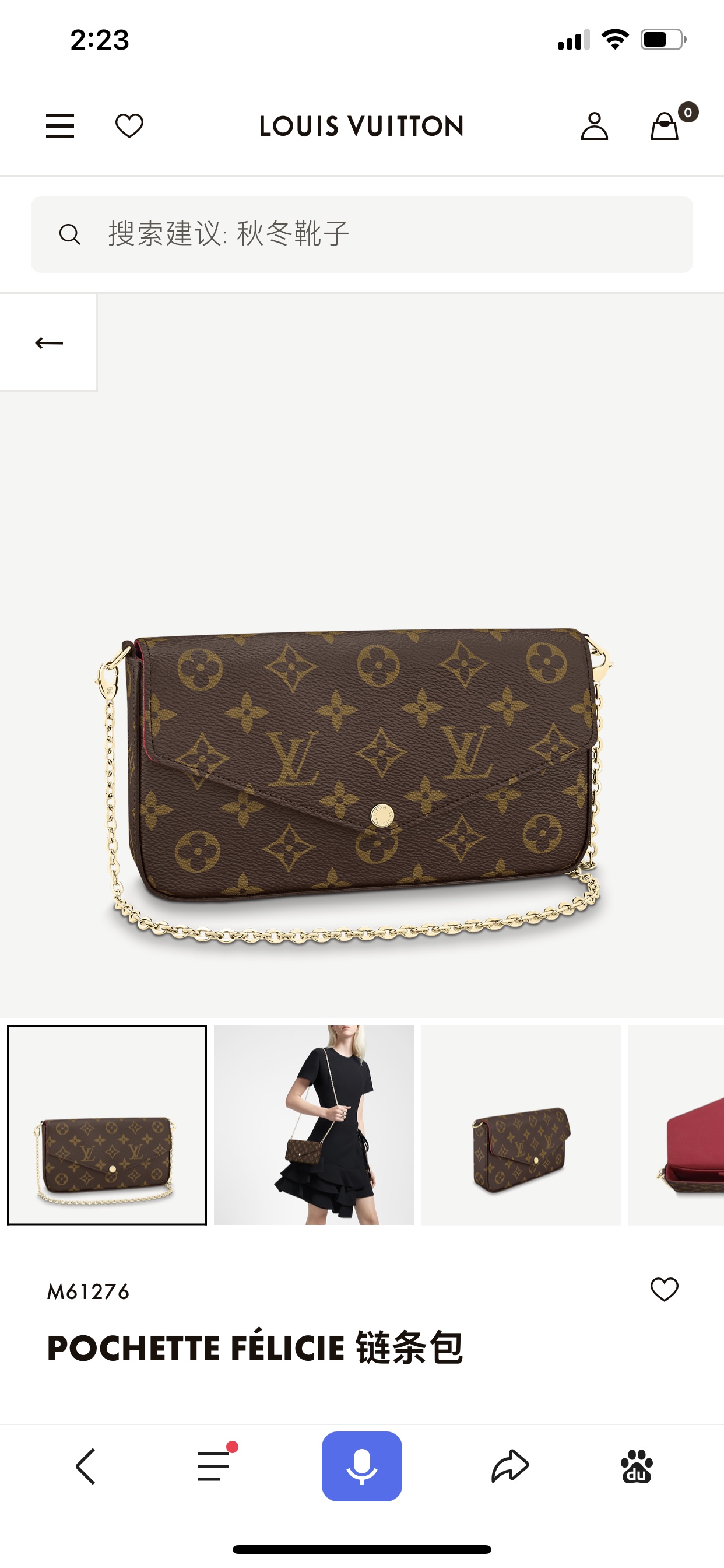Tap the browser back chevron
The width and height of the screenshot is (724, 1568).
point(86,1466)
